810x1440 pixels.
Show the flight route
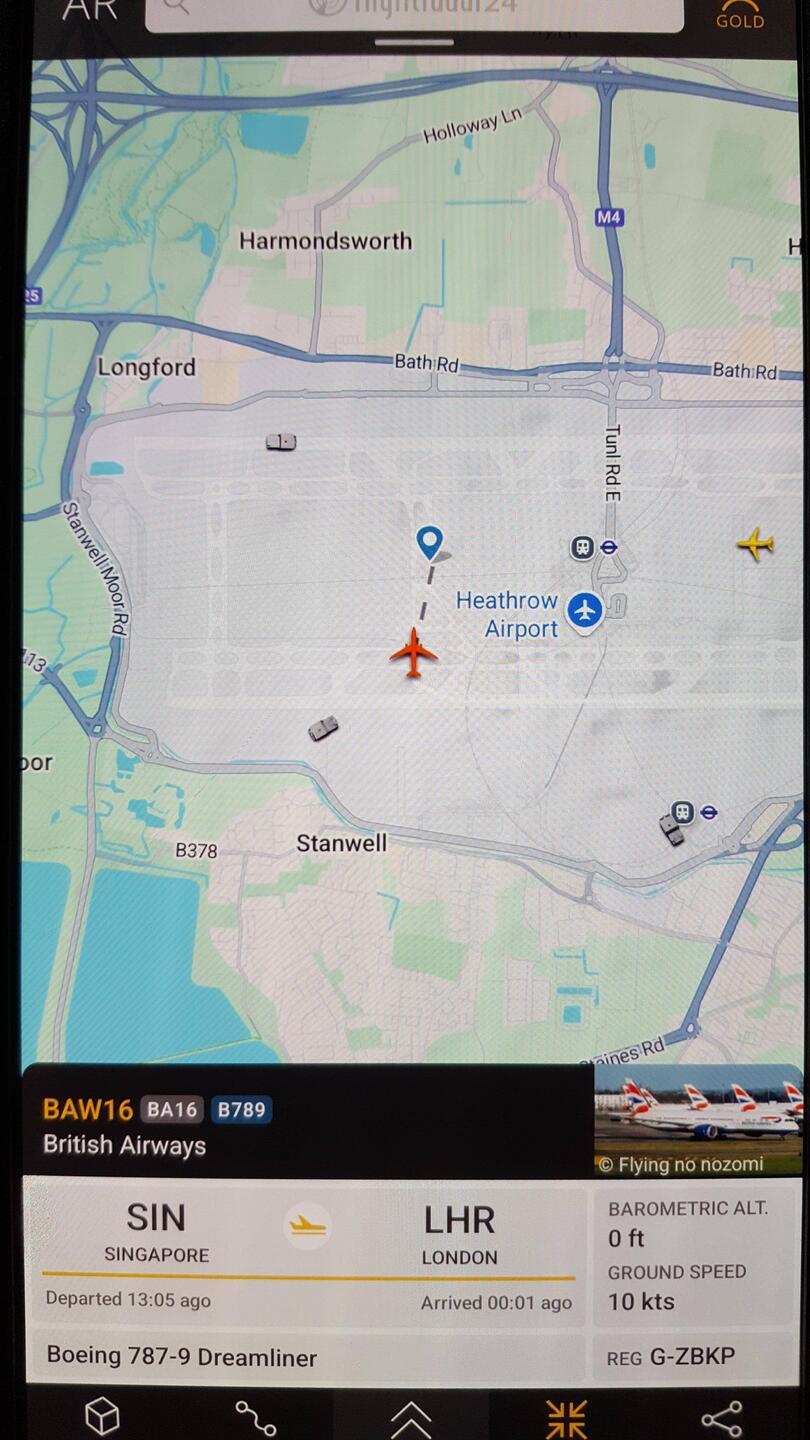pyautogui.click(x=256, y=1416)
